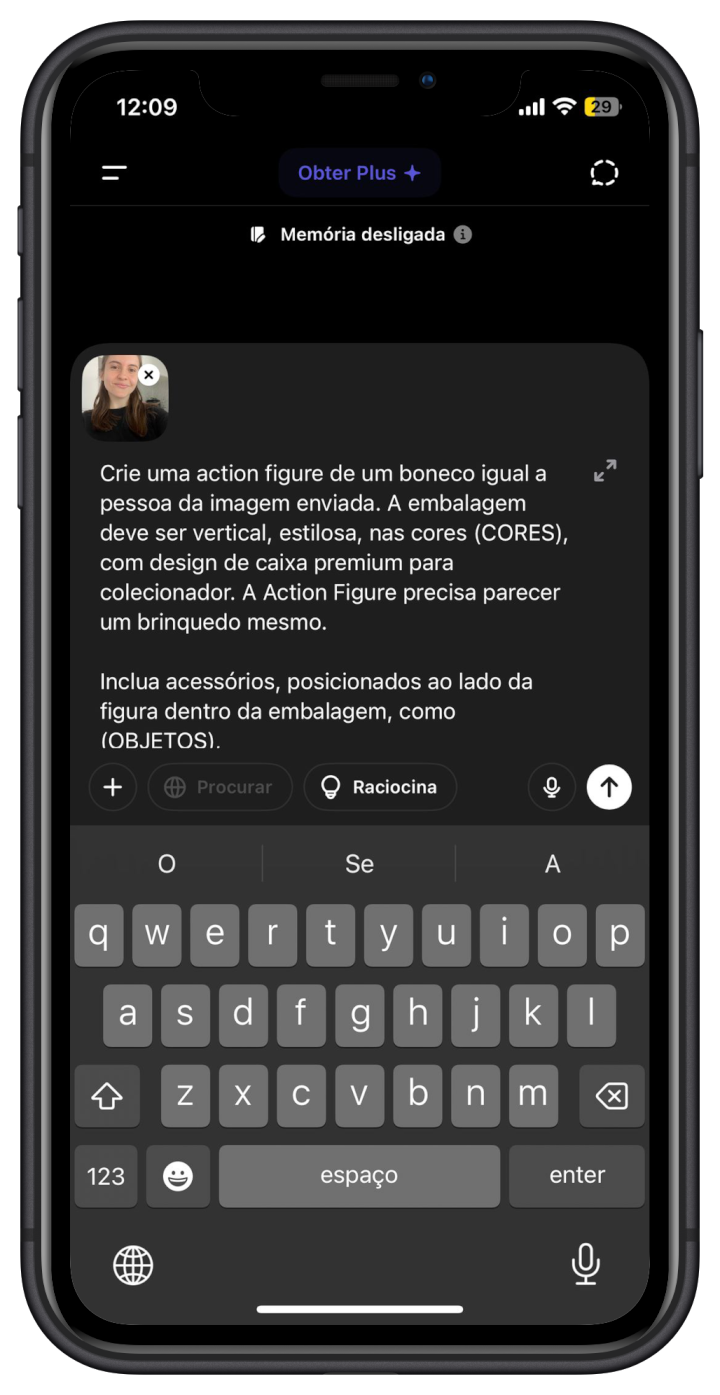Tap the backspace key
This screenshot has width=720, height=1395.
[x=611, y=1096]
